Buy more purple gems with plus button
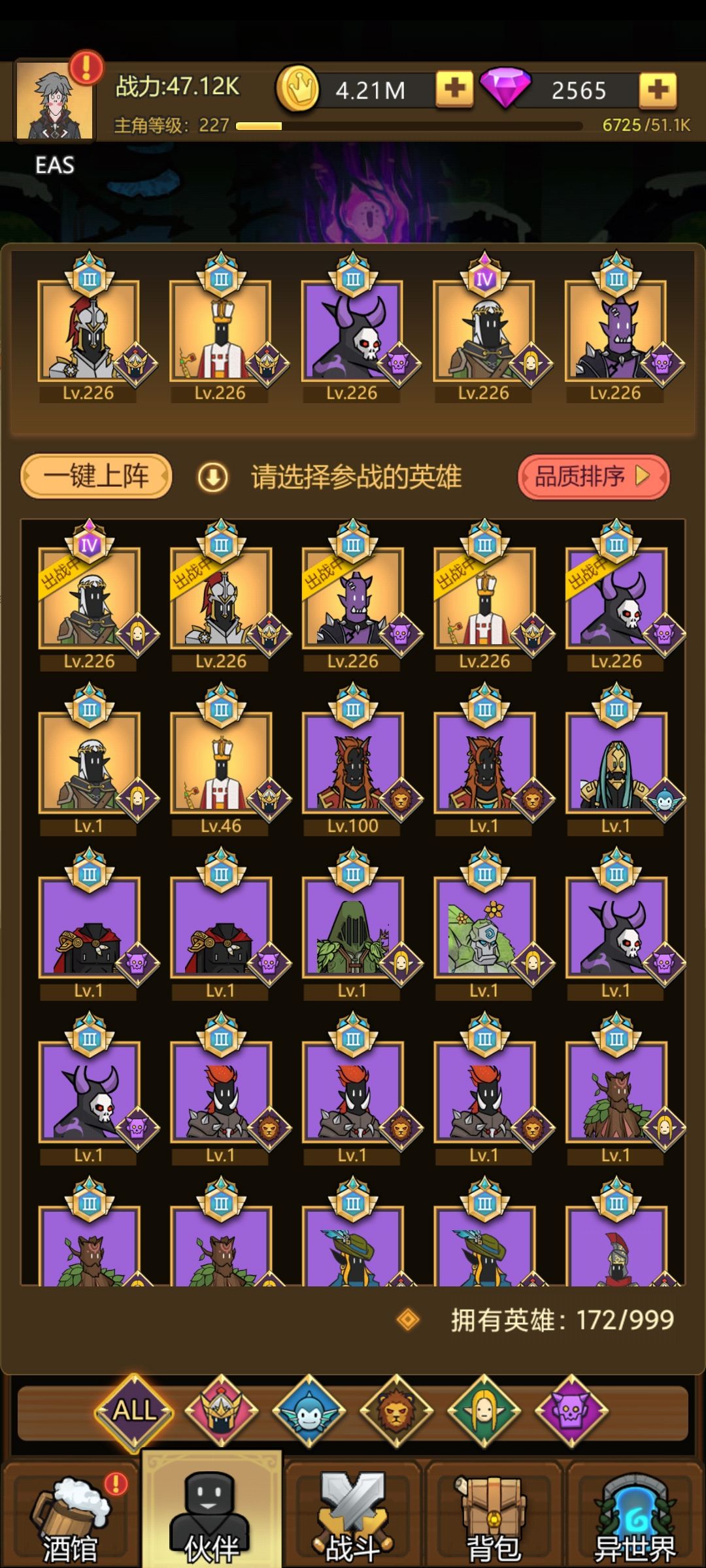Viewport: 706px width, 1568px height. point(658,90)
